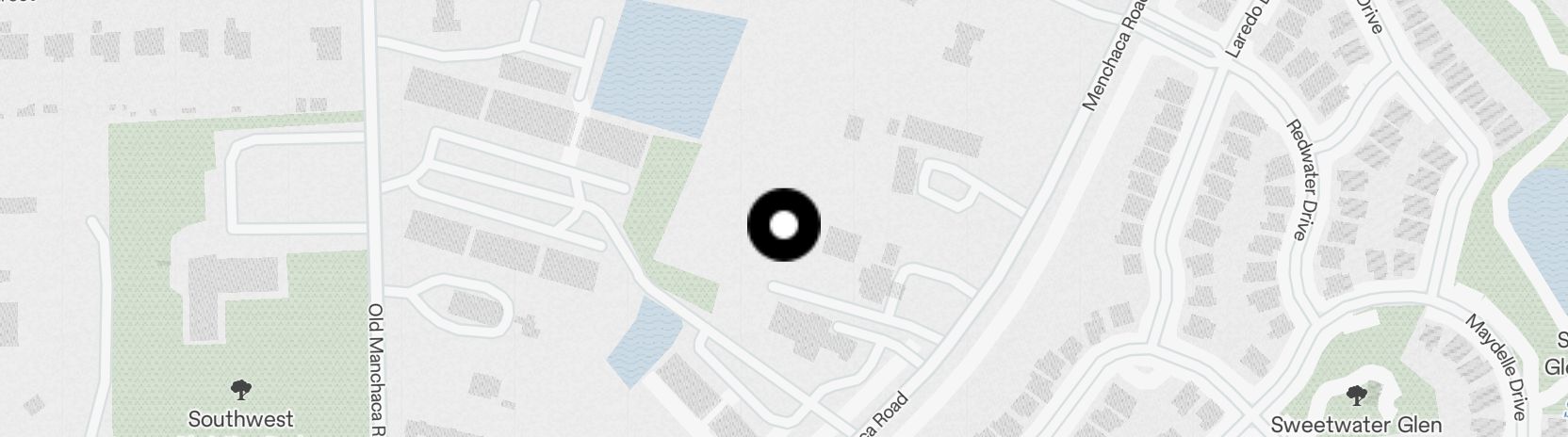
Task: Select the Sweetwater Glen park marker
Action: click(x=1356, y=396)
